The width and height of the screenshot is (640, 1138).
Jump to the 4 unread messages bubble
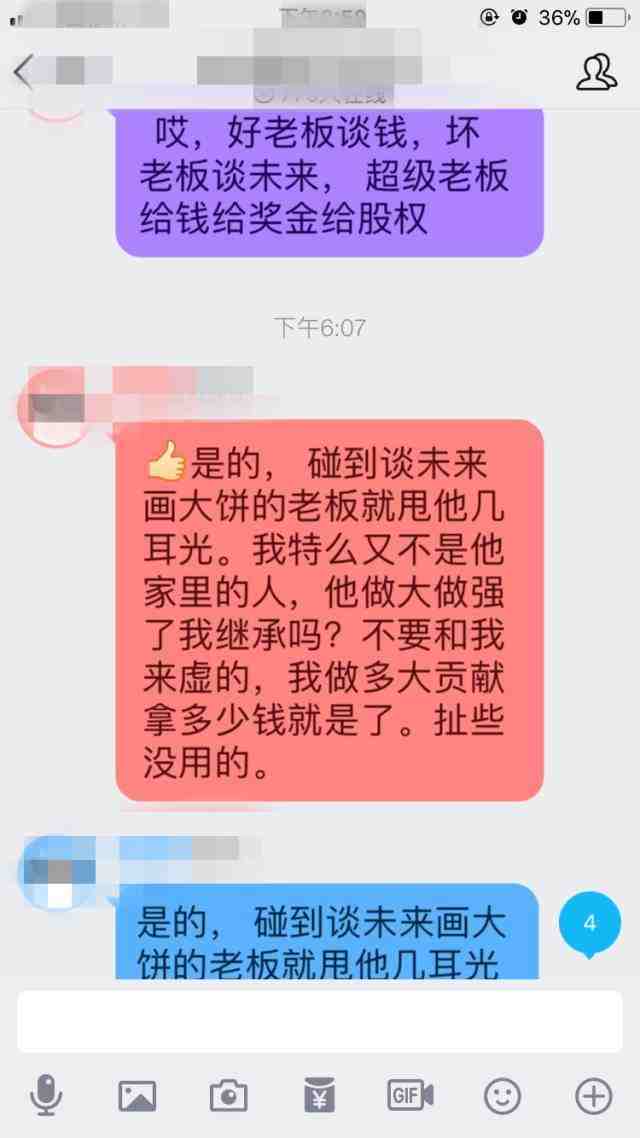point(589,924)
